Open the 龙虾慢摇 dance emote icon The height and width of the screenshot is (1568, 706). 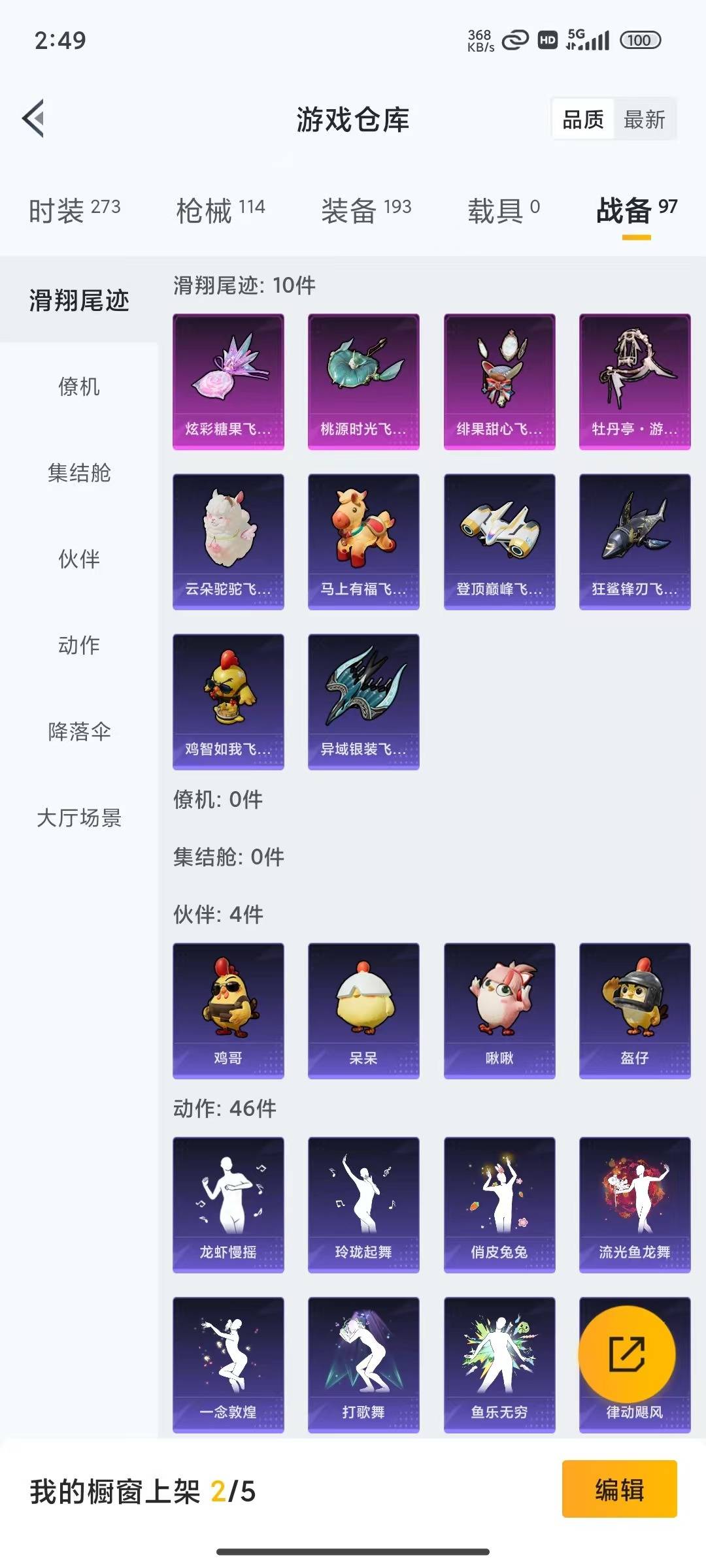[229, 1204]
